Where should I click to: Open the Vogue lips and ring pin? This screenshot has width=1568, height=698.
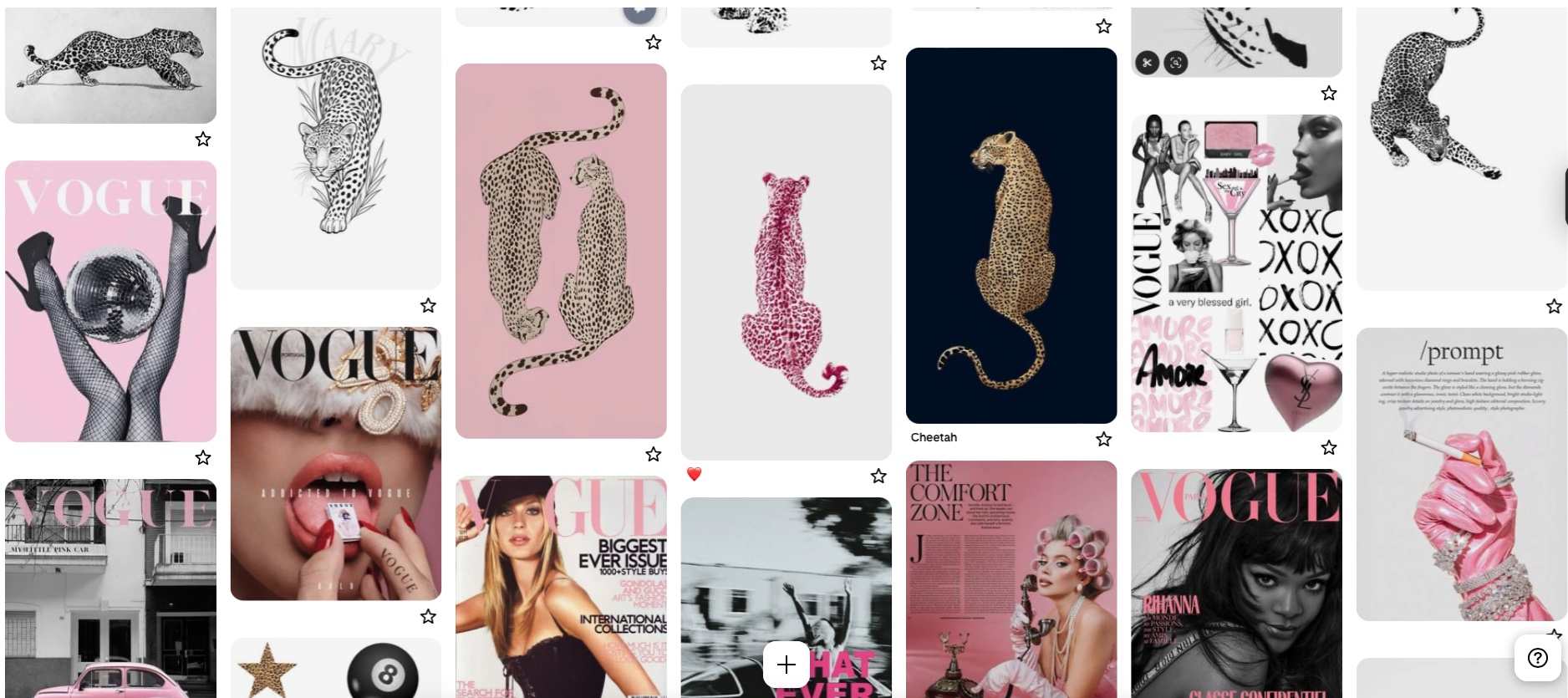[x=335, y=464]
